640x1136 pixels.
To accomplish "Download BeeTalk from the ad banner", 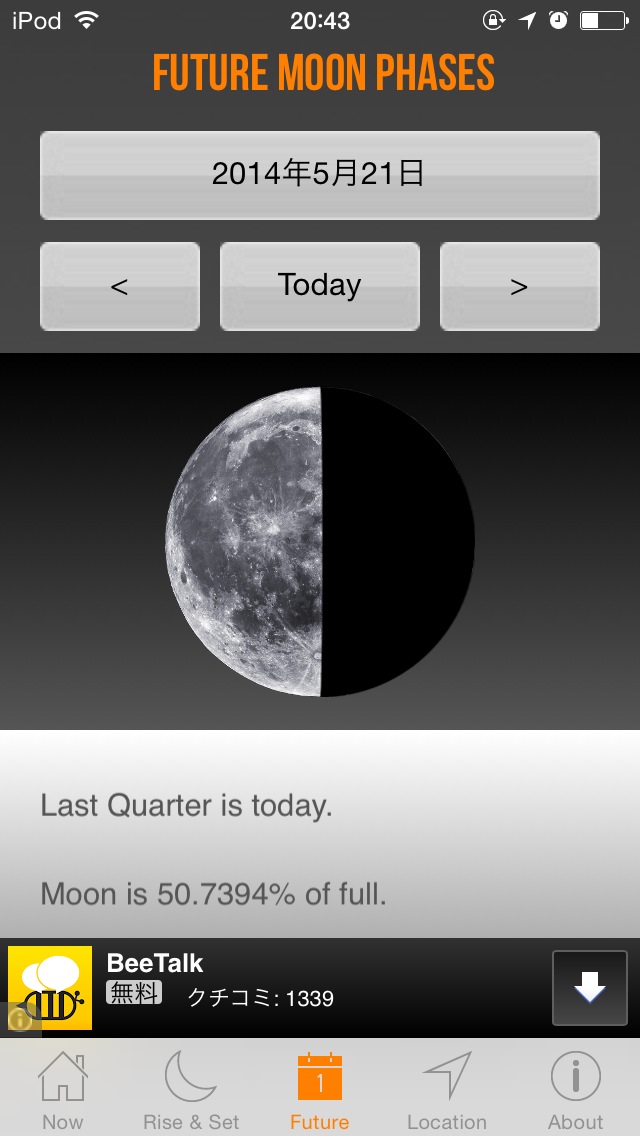I will click(589, 988).
